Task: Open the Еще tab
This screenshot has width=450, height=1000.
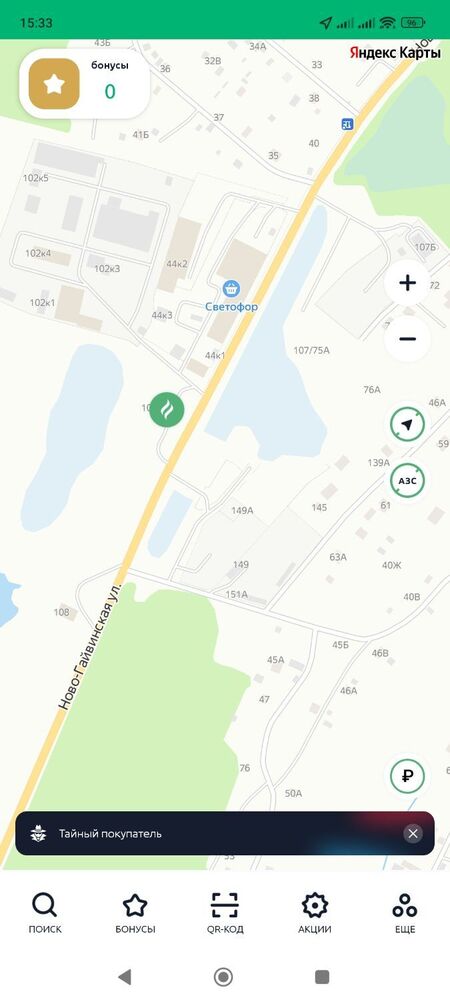Action: pos(405,913)
